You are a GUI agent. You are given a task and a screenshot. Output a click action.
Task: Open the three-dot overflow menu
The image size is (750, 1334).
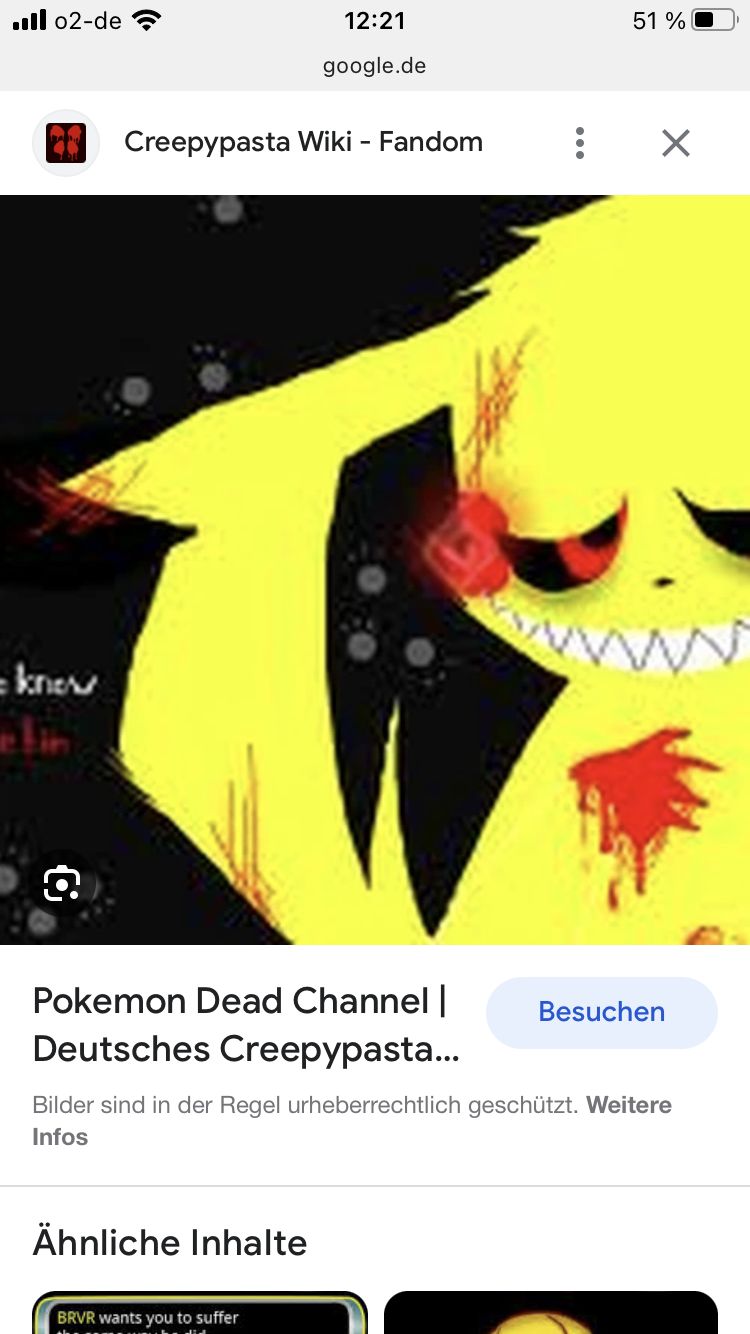click(580, 143)
